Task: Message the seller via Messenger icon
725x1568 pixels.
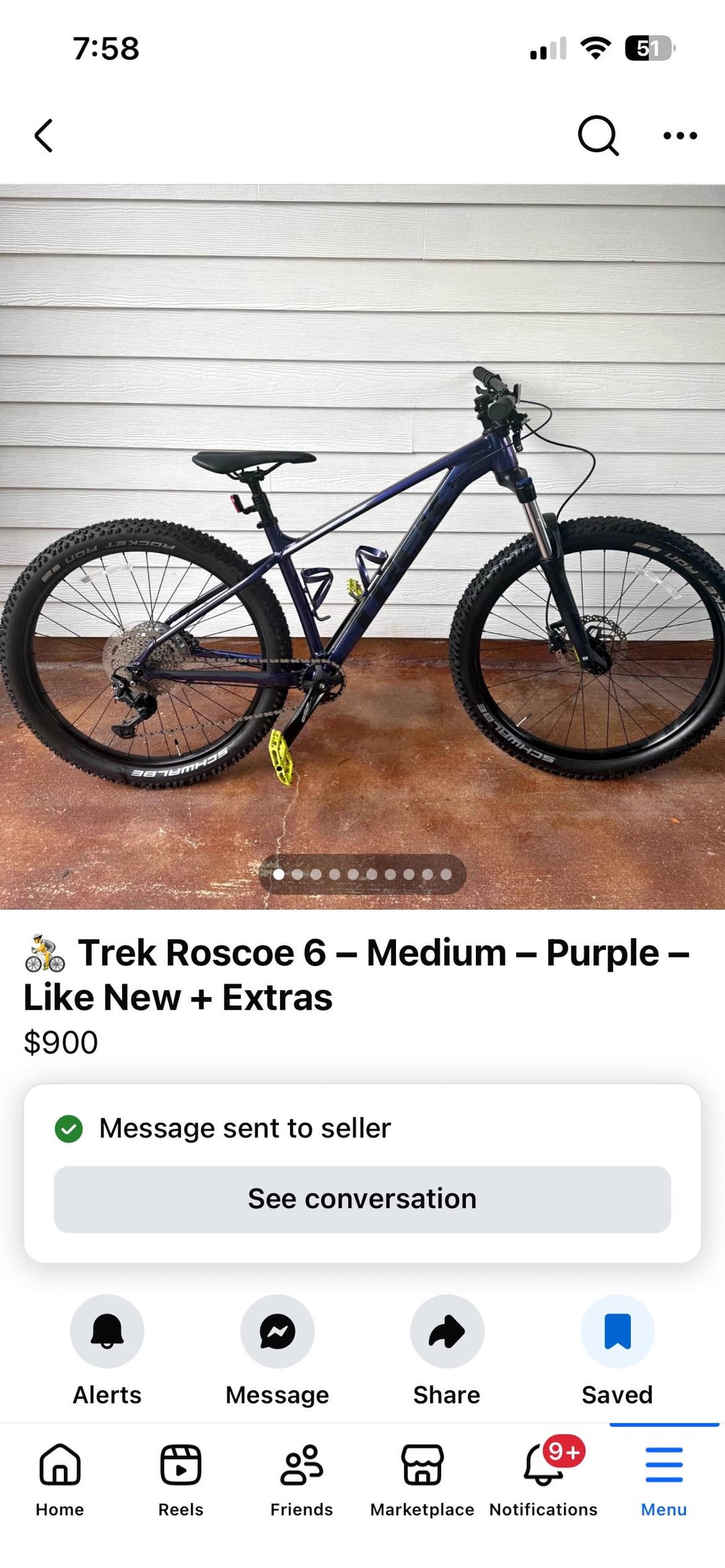Action: (x=277, y=1331)
